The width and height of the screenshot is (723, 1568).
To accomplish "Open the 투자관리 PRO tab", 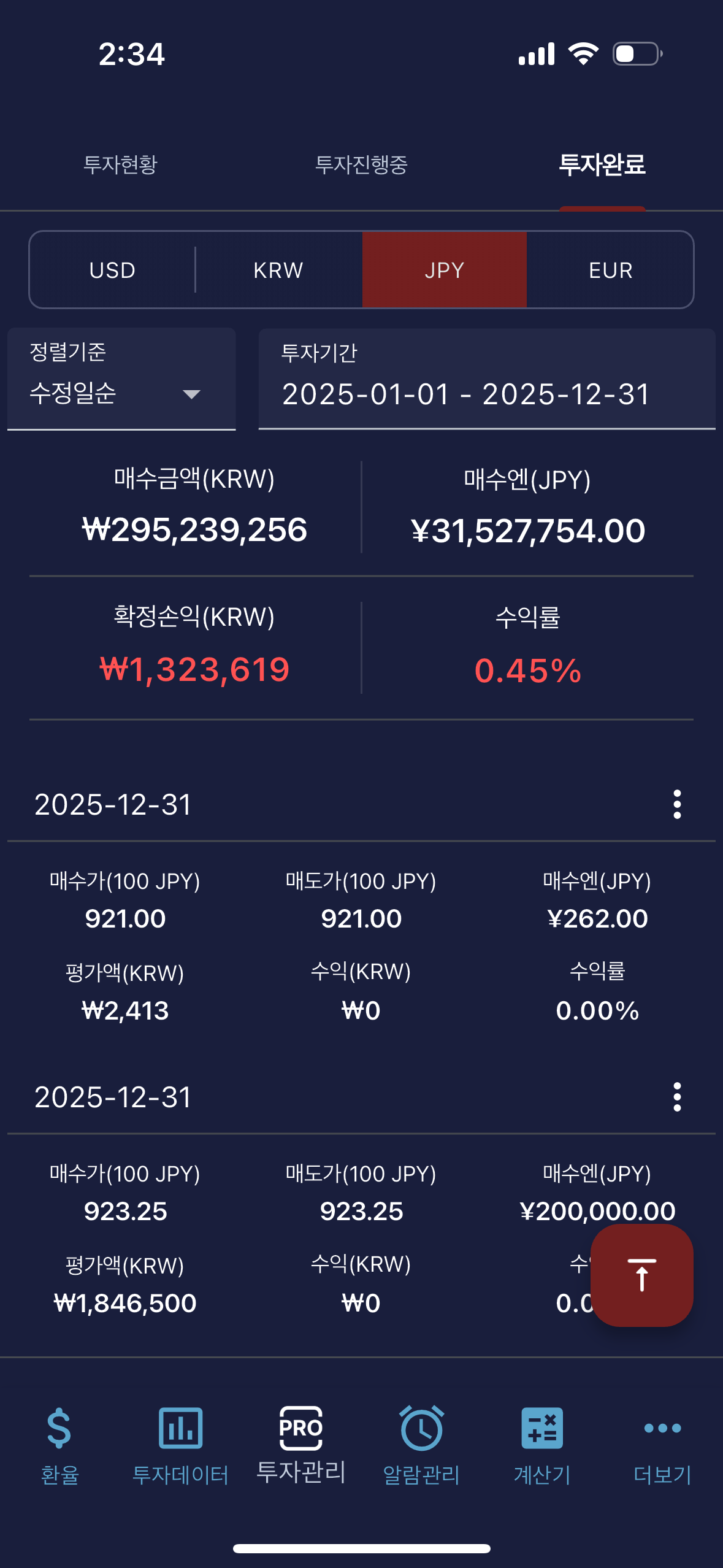I will coord(301,1445).
